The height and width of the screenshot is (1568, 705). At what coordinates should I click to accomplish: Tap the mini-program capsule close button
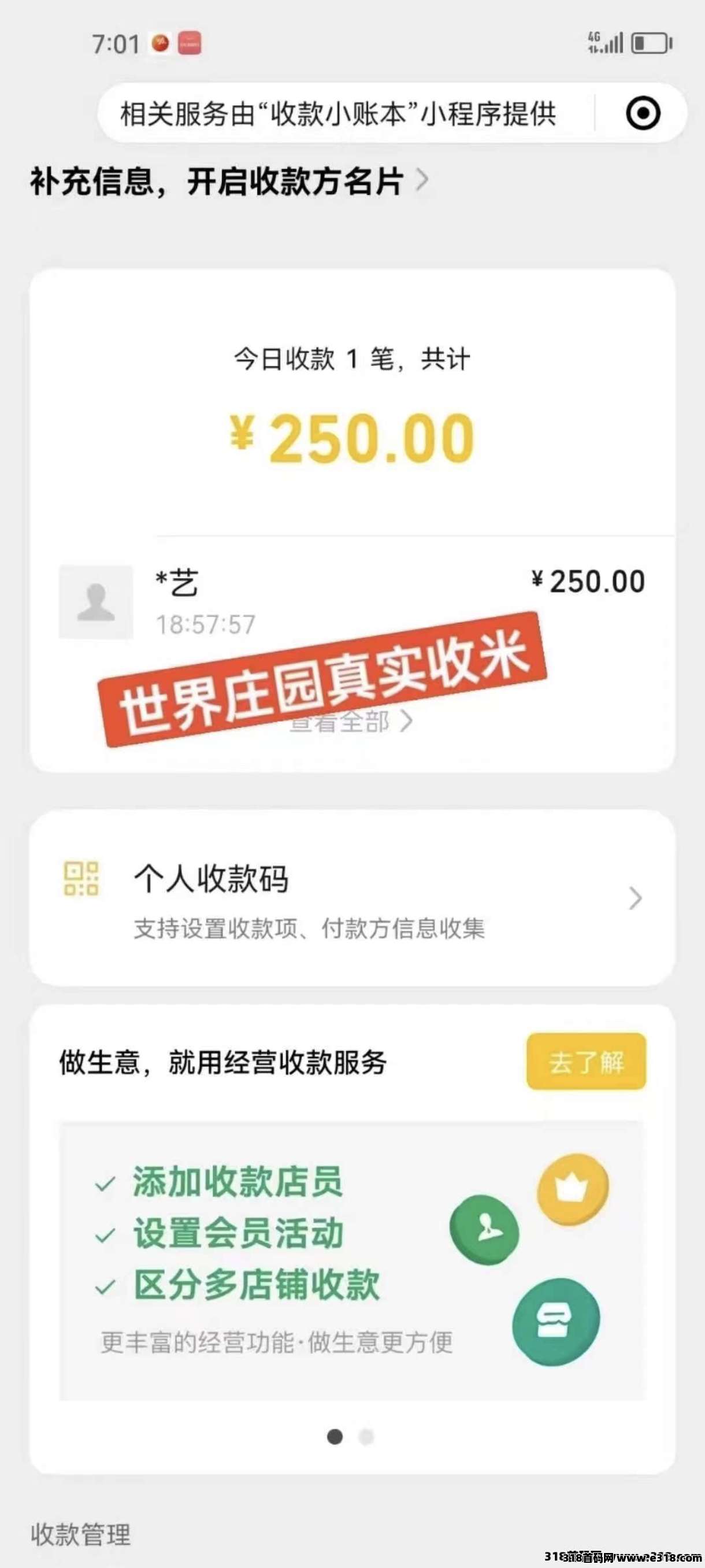(643, 113)
